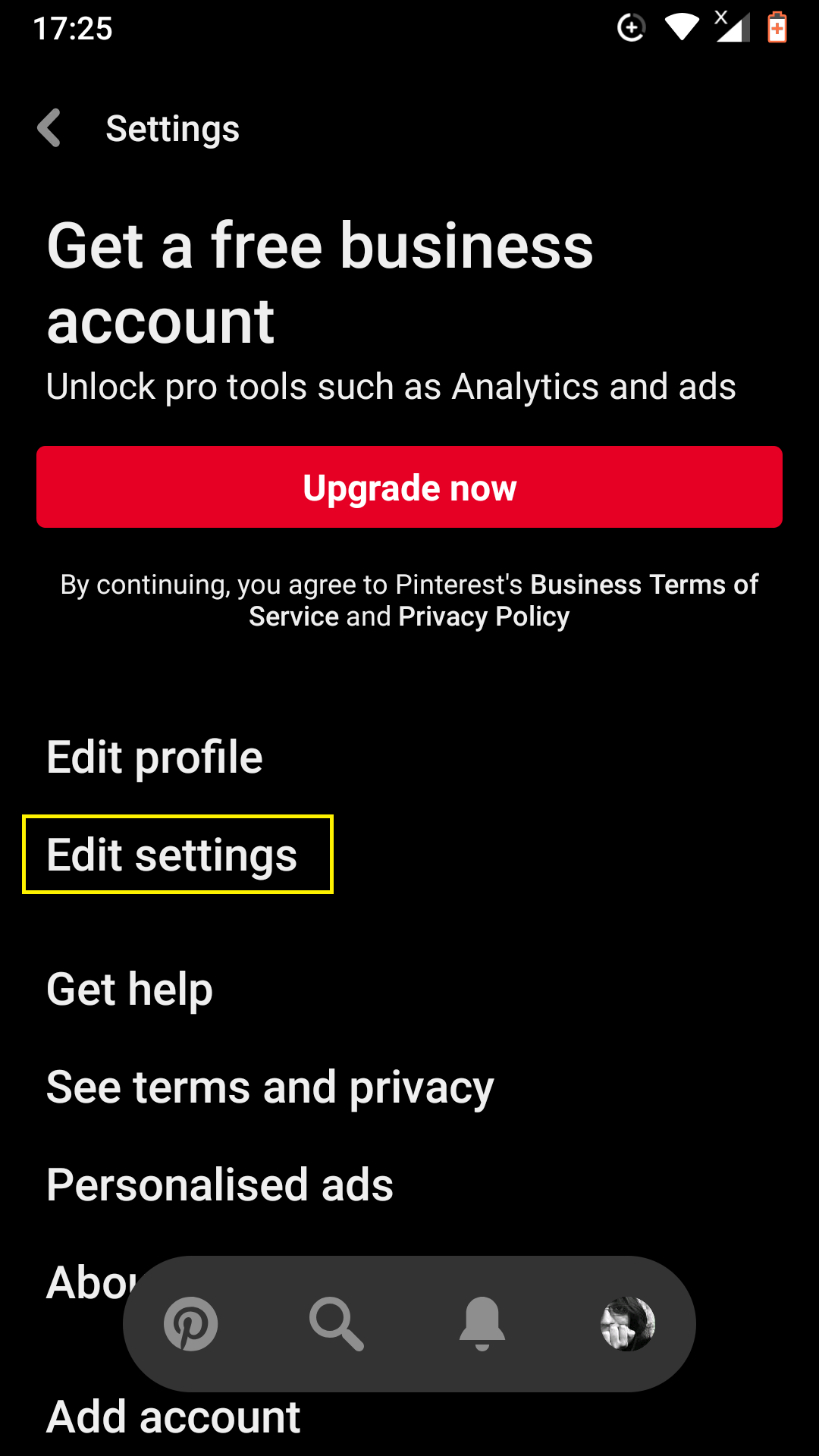The image size is (819, 1456).
Task: Go to Pinterest home feed
Action: [191, 1324]
